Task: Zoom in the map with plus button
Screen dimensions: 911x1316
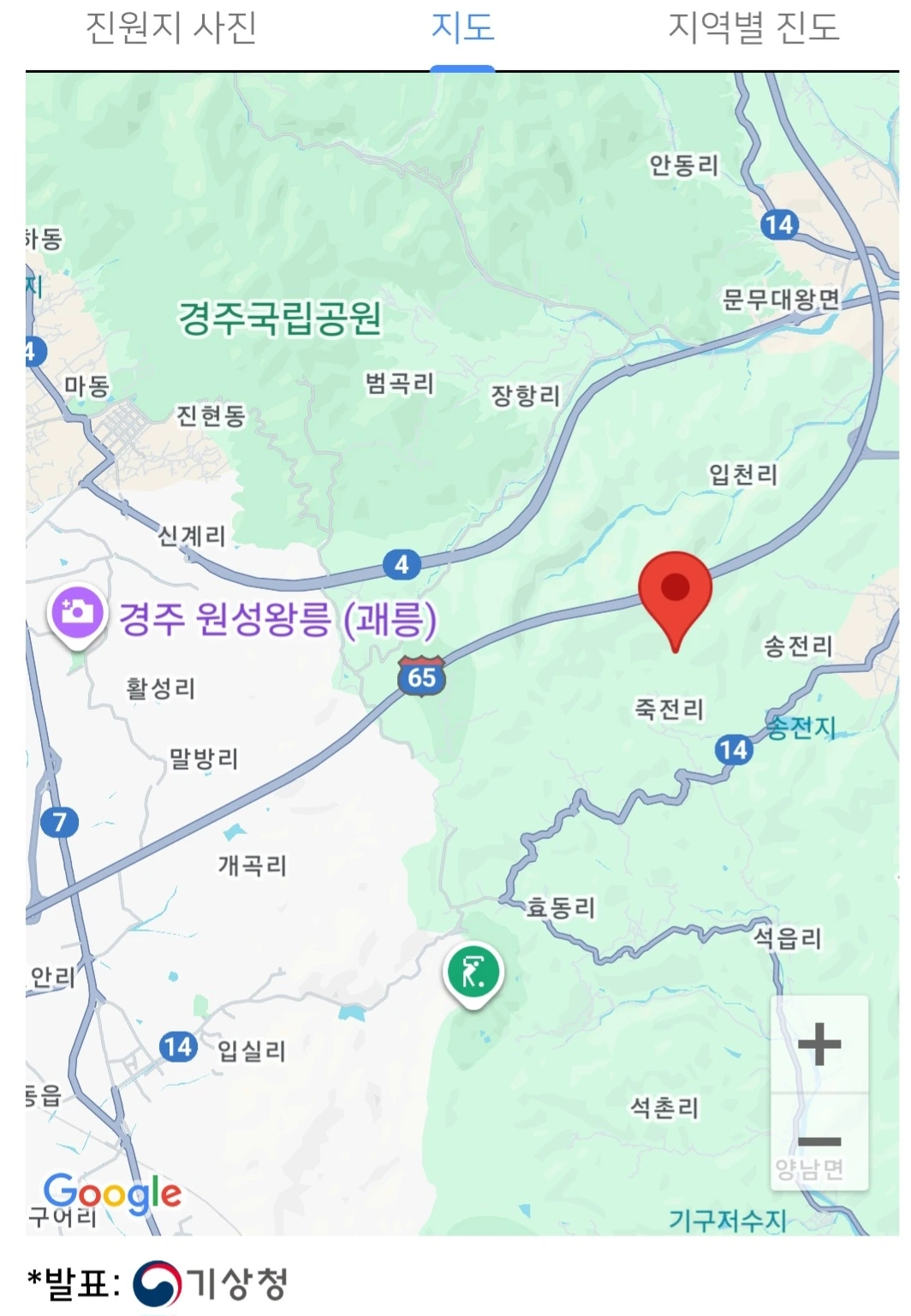Action: click(819, 1045)
